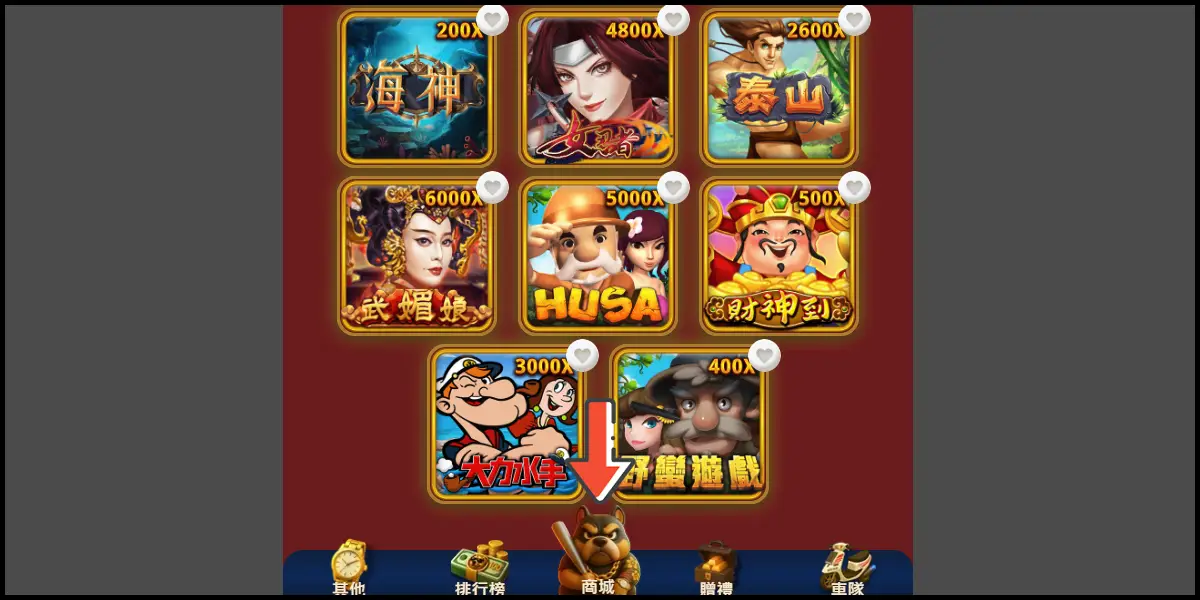Tap the heart on 大力水手 tile
1200x600 pixels.
(x=582, y=355)
